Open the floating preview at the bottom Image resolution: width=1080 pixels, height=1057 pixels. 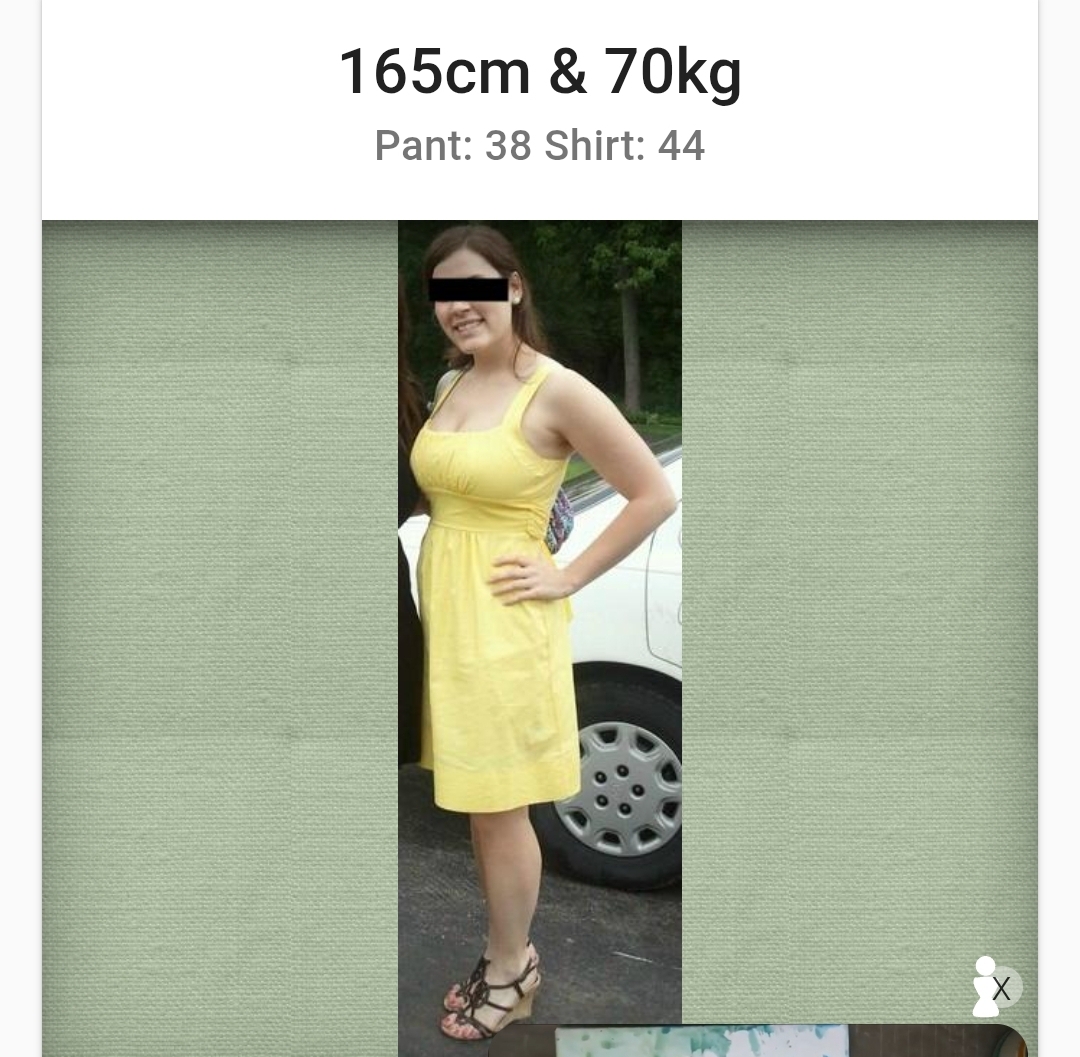(757, 1041)
